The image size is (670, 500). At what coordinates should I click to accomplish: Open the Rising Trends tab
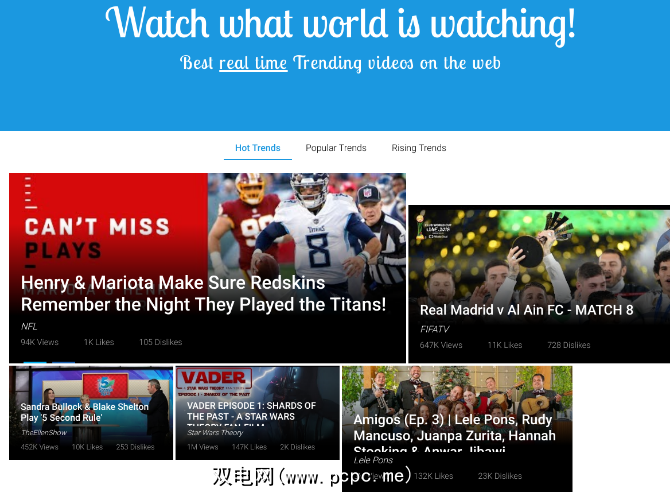click(x=418, y=148)
